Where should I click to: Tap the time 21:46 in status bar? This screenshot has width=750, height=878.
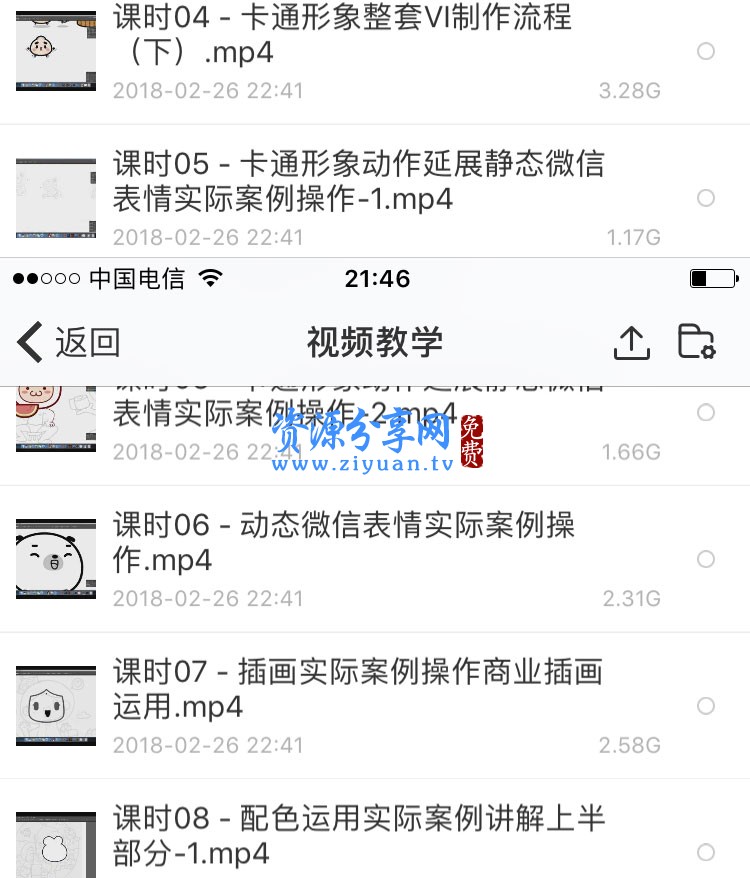pyautogui.click(x=377, y=278)
